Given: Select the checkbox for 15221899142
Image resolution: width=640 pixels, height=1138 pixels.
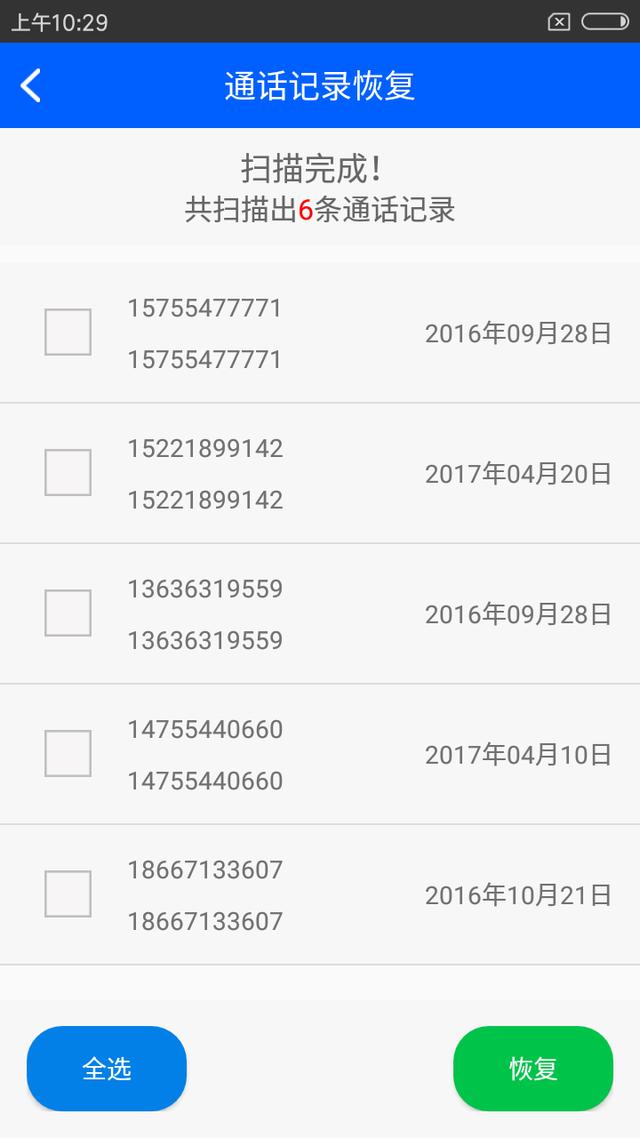Looking at the screenshot, I should tap(67, 472).
